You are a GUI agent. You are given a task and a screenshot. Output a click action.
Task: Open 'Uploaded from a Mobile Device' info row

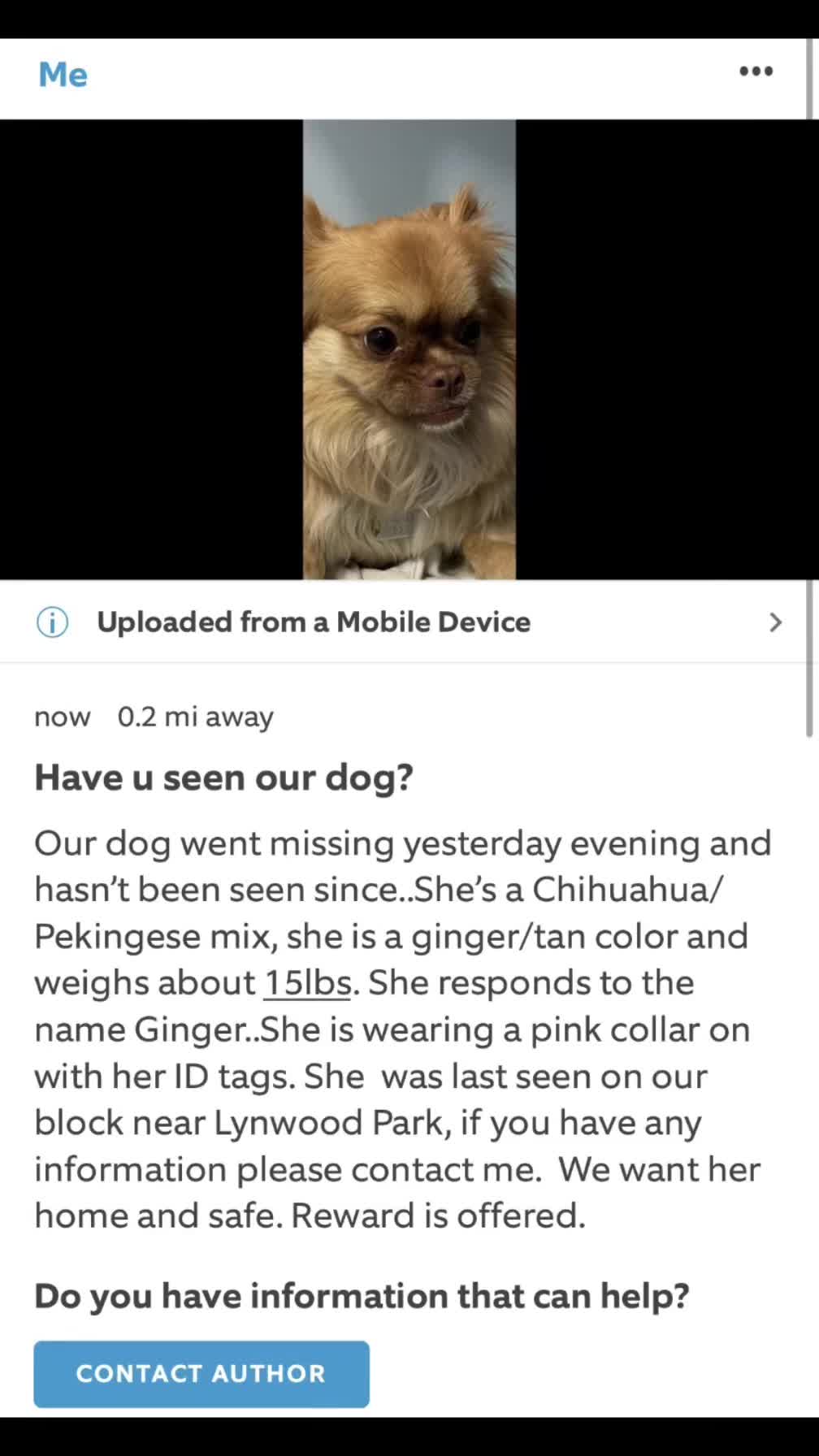[409, 622]
